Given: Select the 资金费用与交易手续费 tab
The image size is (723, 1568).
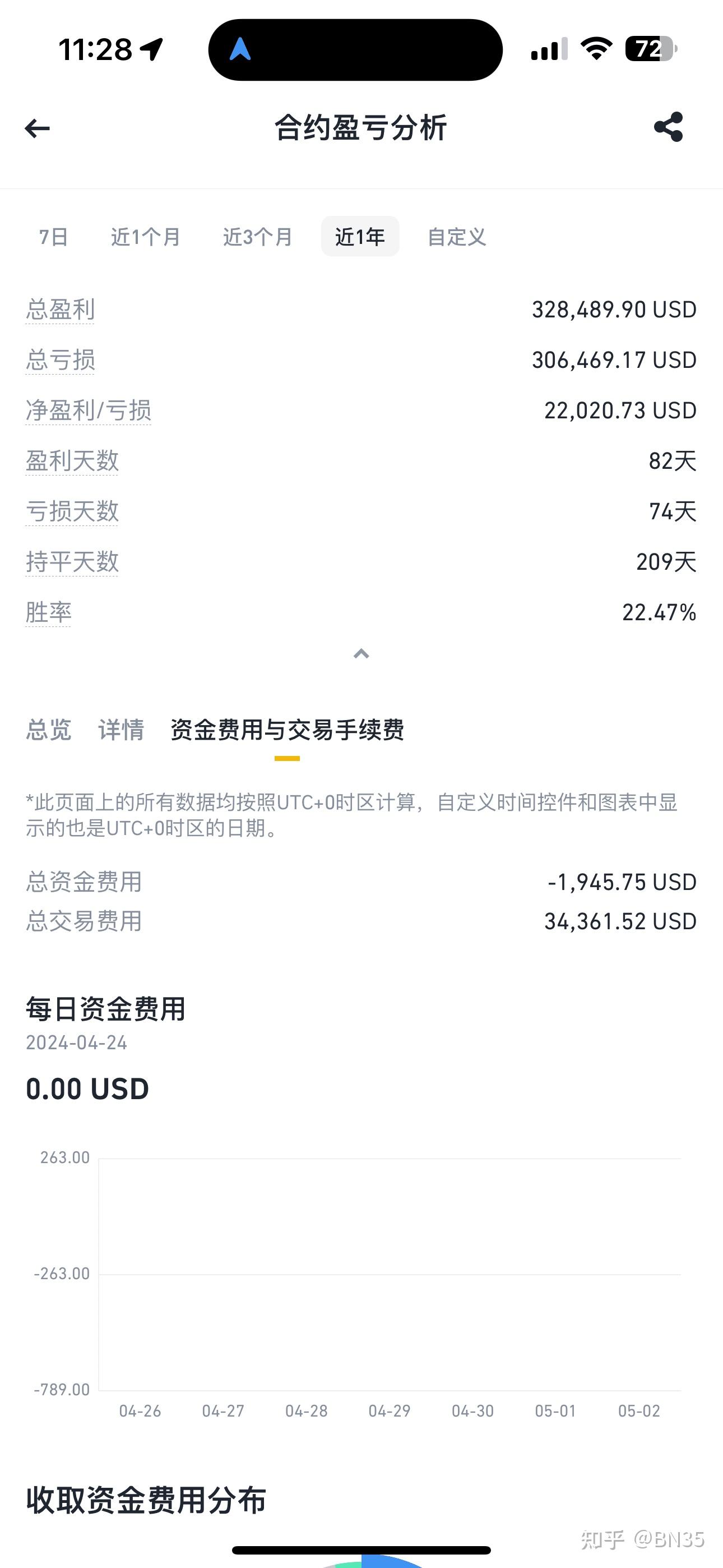Looking at the screenshot, I should (286, 729).
